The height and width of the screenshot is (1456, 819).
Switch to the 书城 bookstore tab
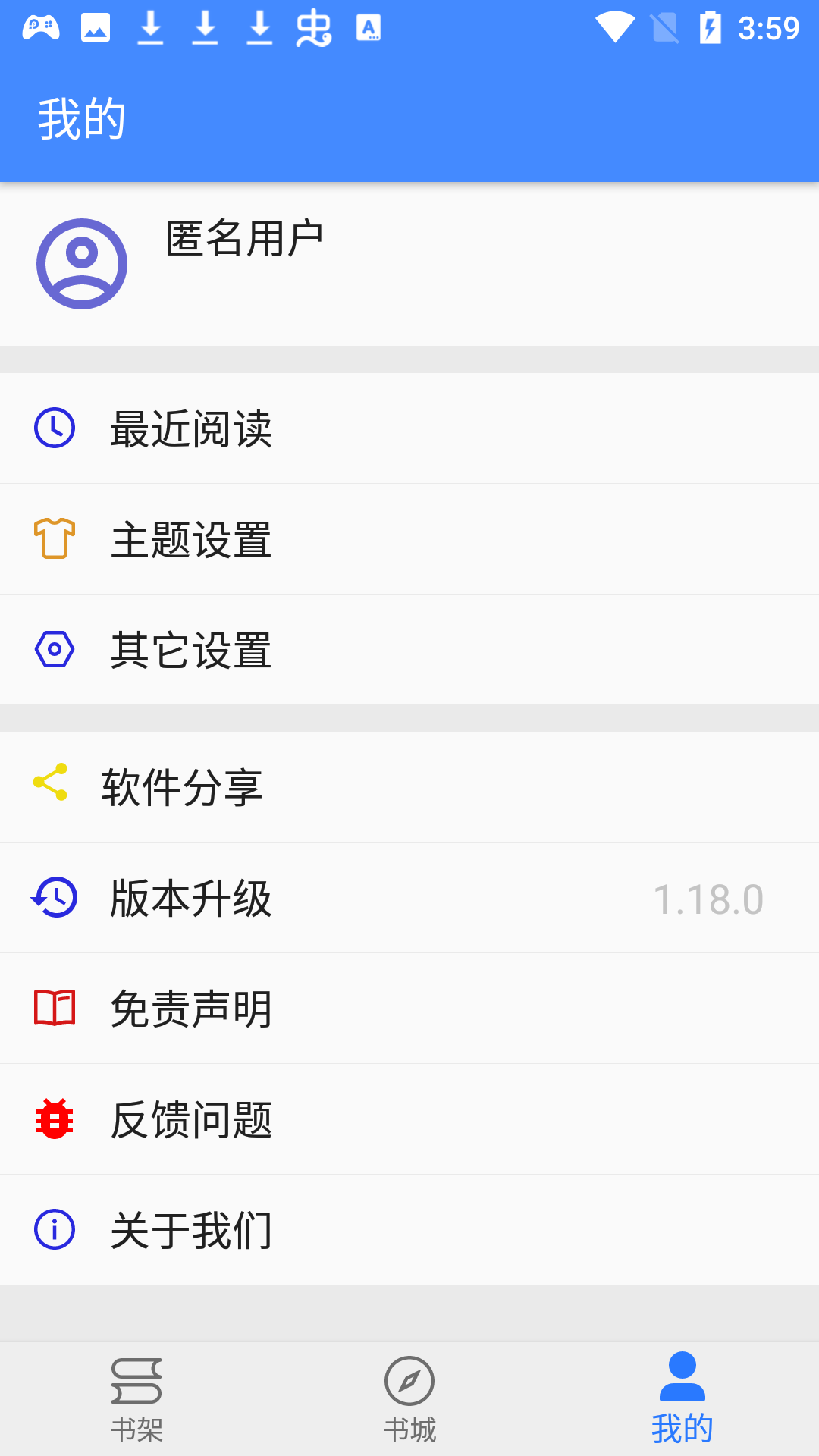pos(409,1399)
